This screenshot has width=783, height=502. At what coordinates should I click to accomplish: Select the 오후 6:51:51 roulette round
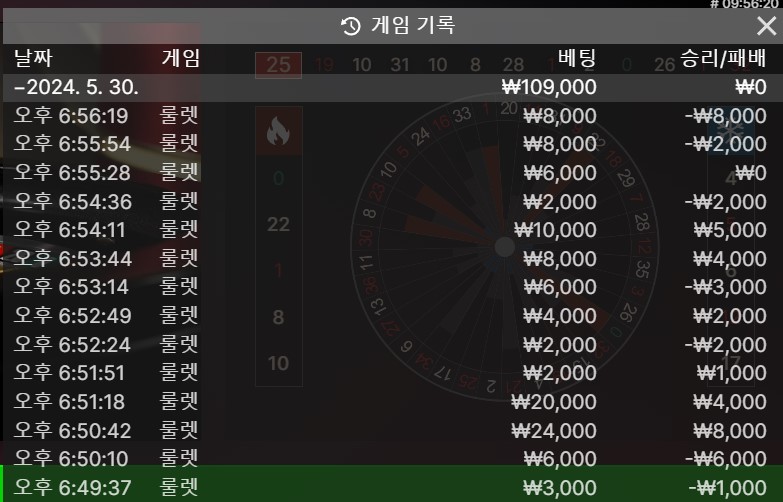(390, 373)
